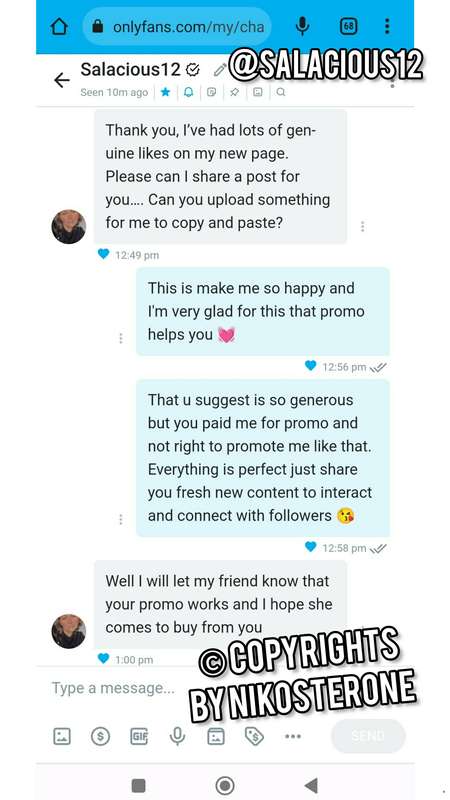
Task: Toggle the chat notifications bell
Action: (188, 92)
